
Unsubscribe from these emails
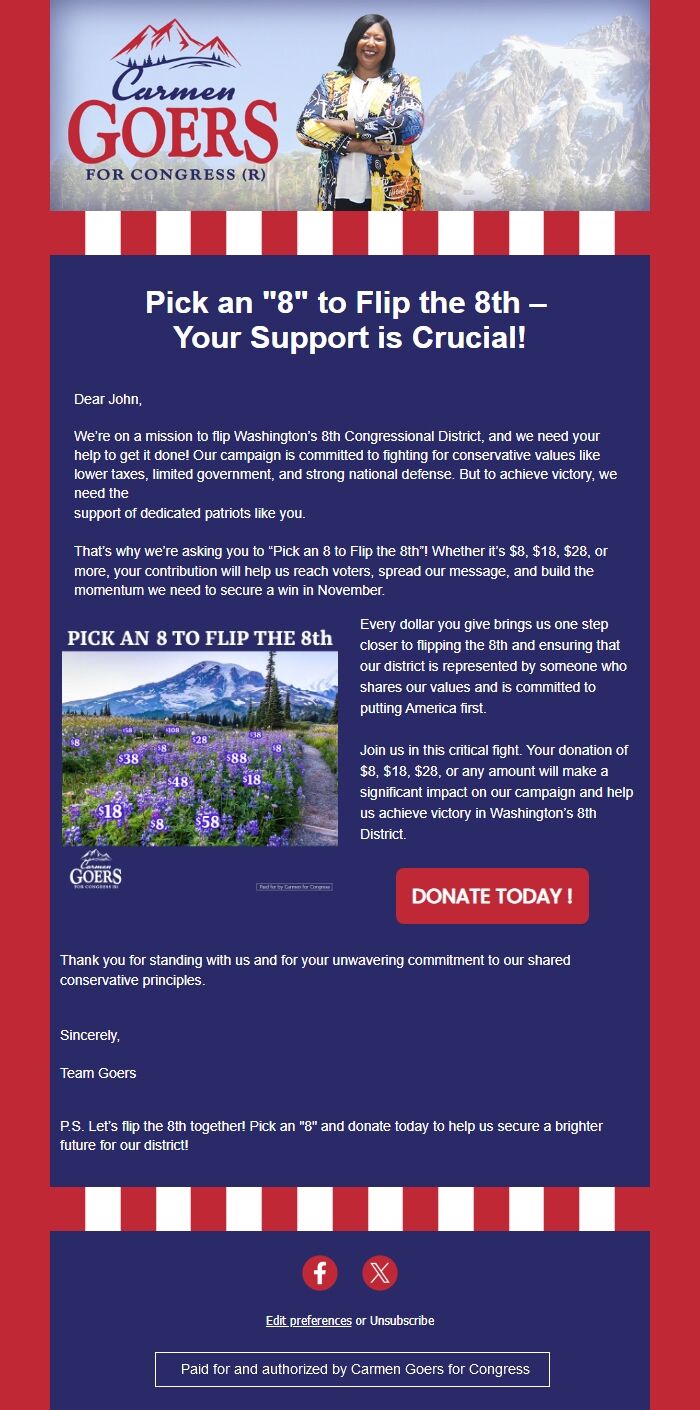click(x=402, y=1321)
